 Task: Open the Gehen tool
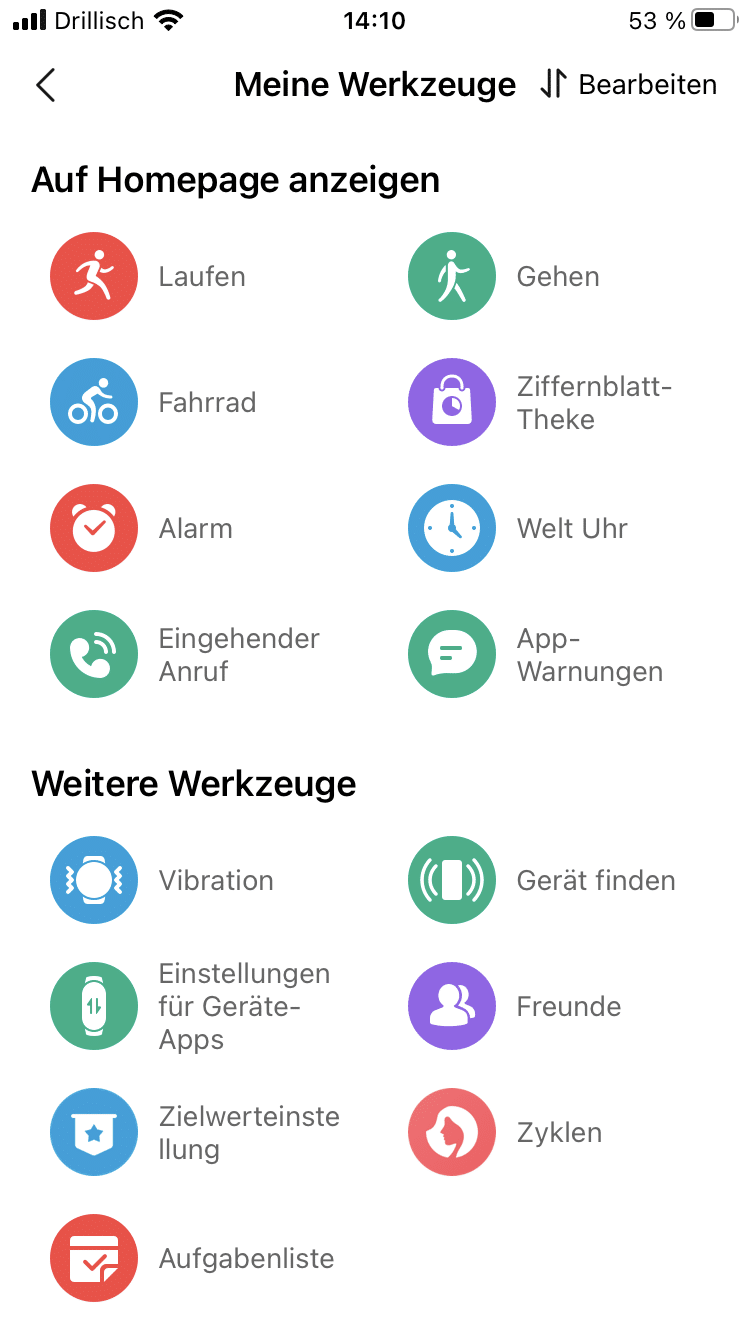point(452,276)
